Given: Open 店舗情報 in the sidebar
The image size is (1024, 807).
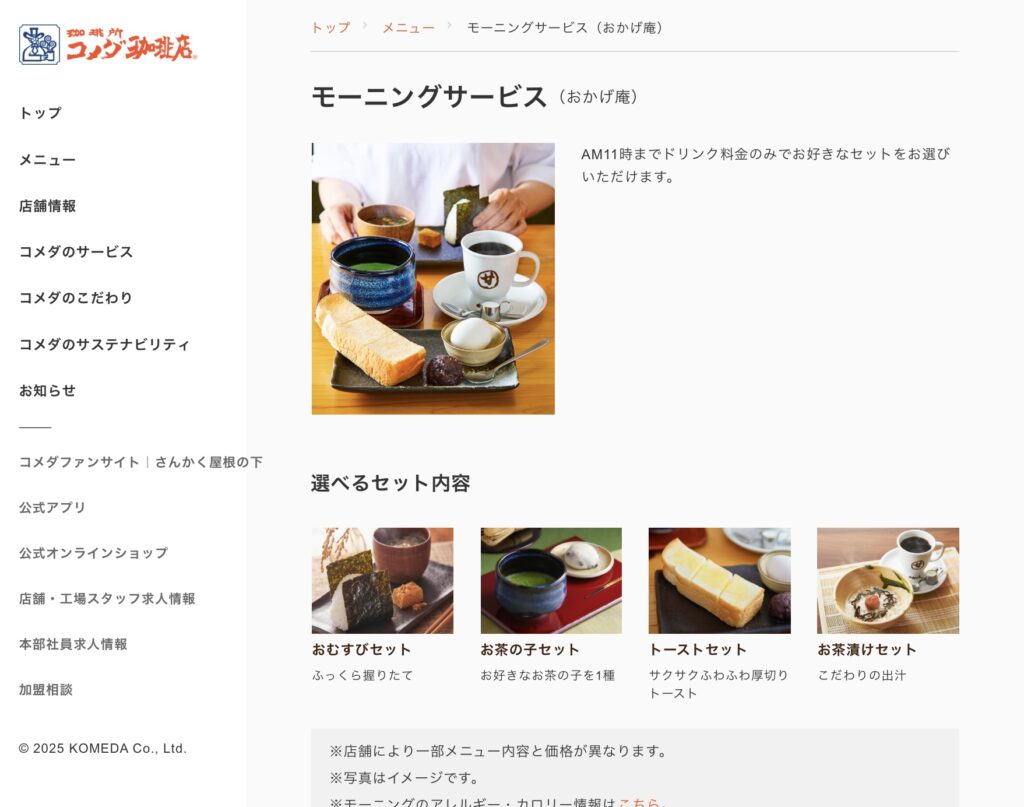Looking at the screenshot, I should [x=47, y=206].
